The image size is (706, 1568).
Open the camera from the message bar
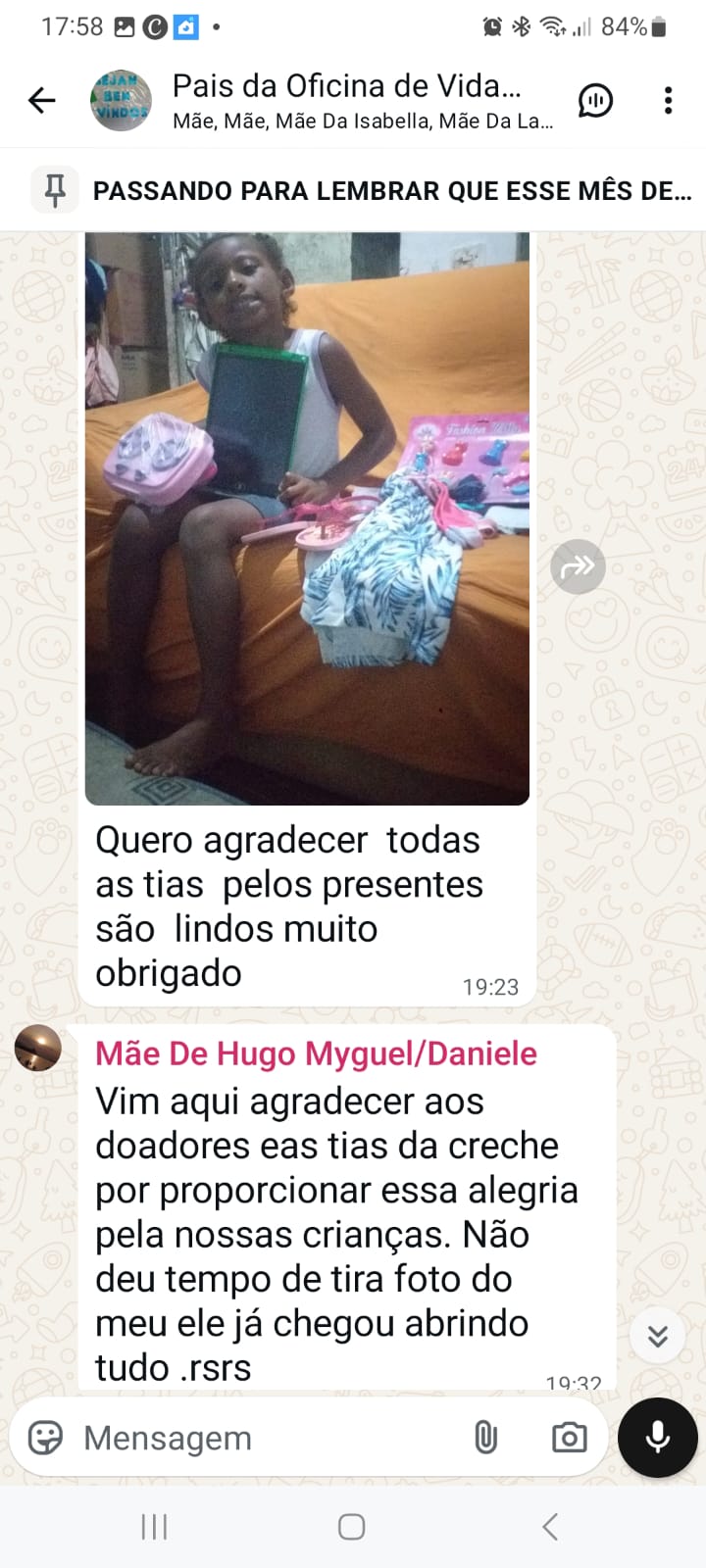[569, 1438]
